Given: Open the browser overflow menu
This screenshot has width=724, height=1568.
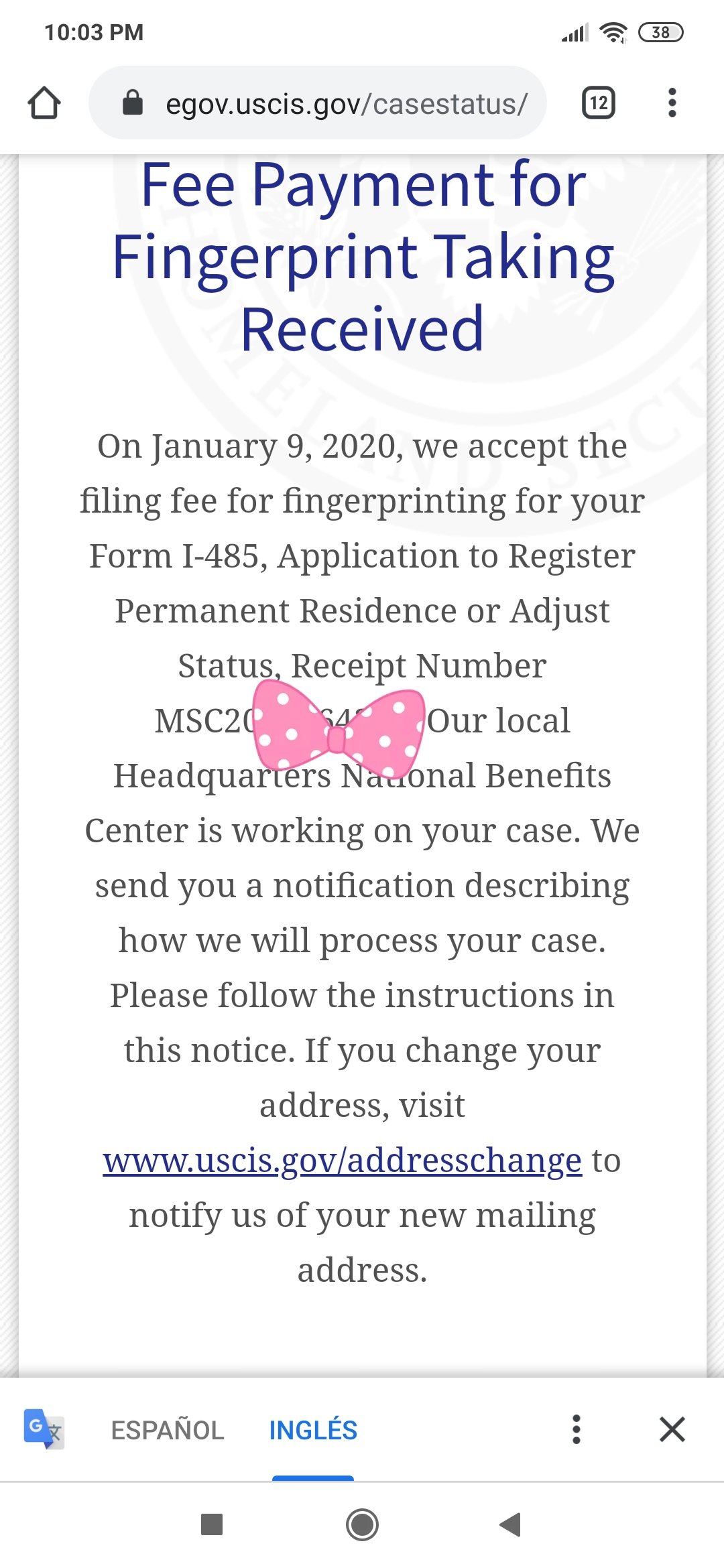Looking at the screenshot, I should 672,103.
